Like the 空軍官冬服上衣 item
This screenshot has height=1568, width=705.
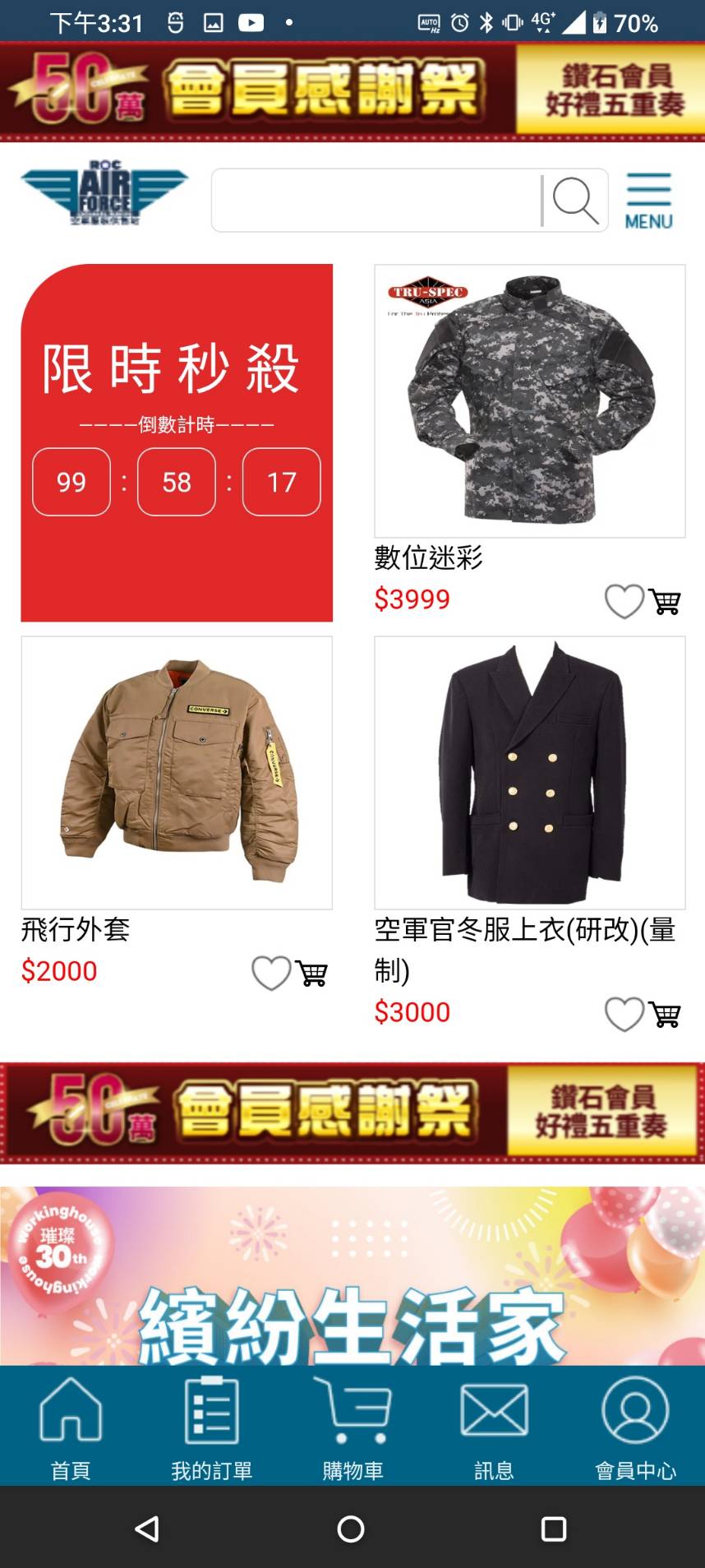(x=624, y=1015)
